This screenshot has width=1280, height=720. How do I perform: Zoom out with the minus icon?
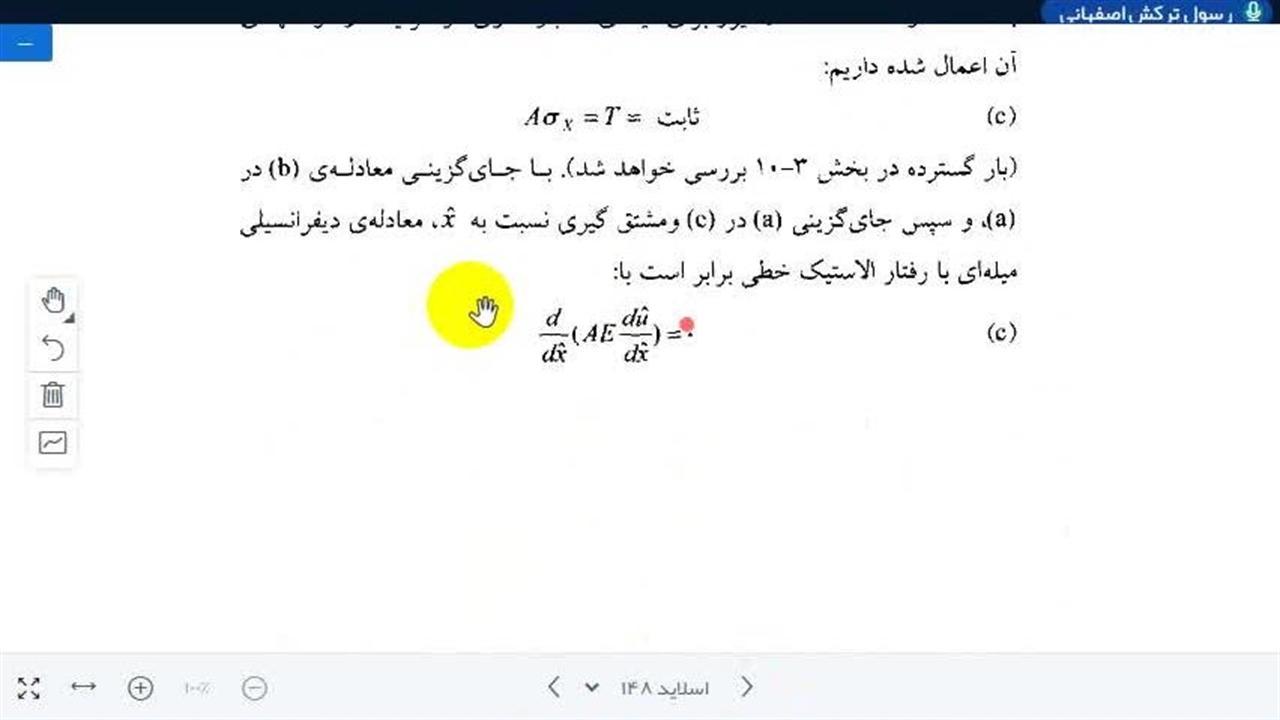point(255,688)
